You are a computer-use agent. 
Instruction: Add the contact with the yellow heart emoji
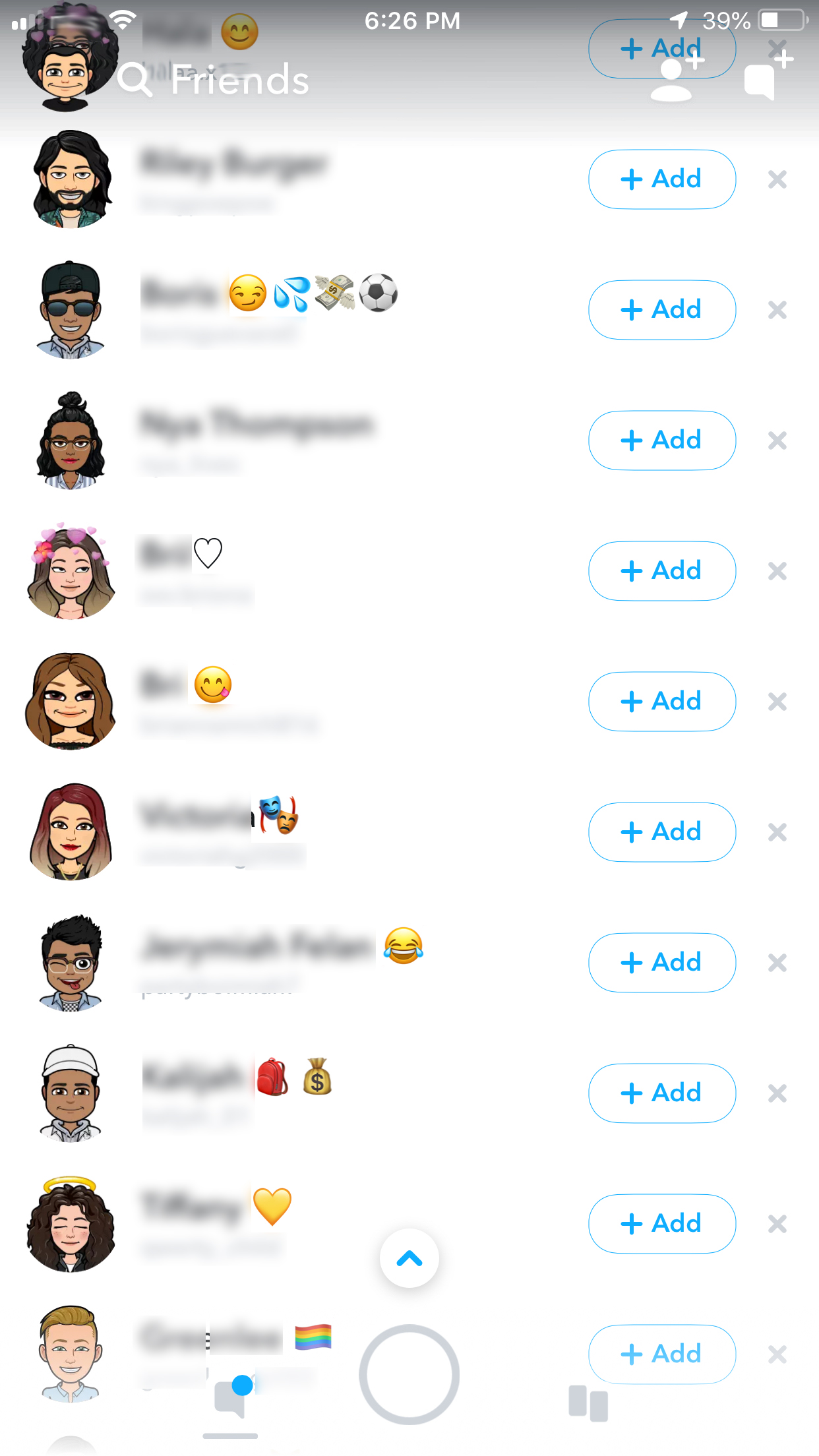[x=662, y=1224]
